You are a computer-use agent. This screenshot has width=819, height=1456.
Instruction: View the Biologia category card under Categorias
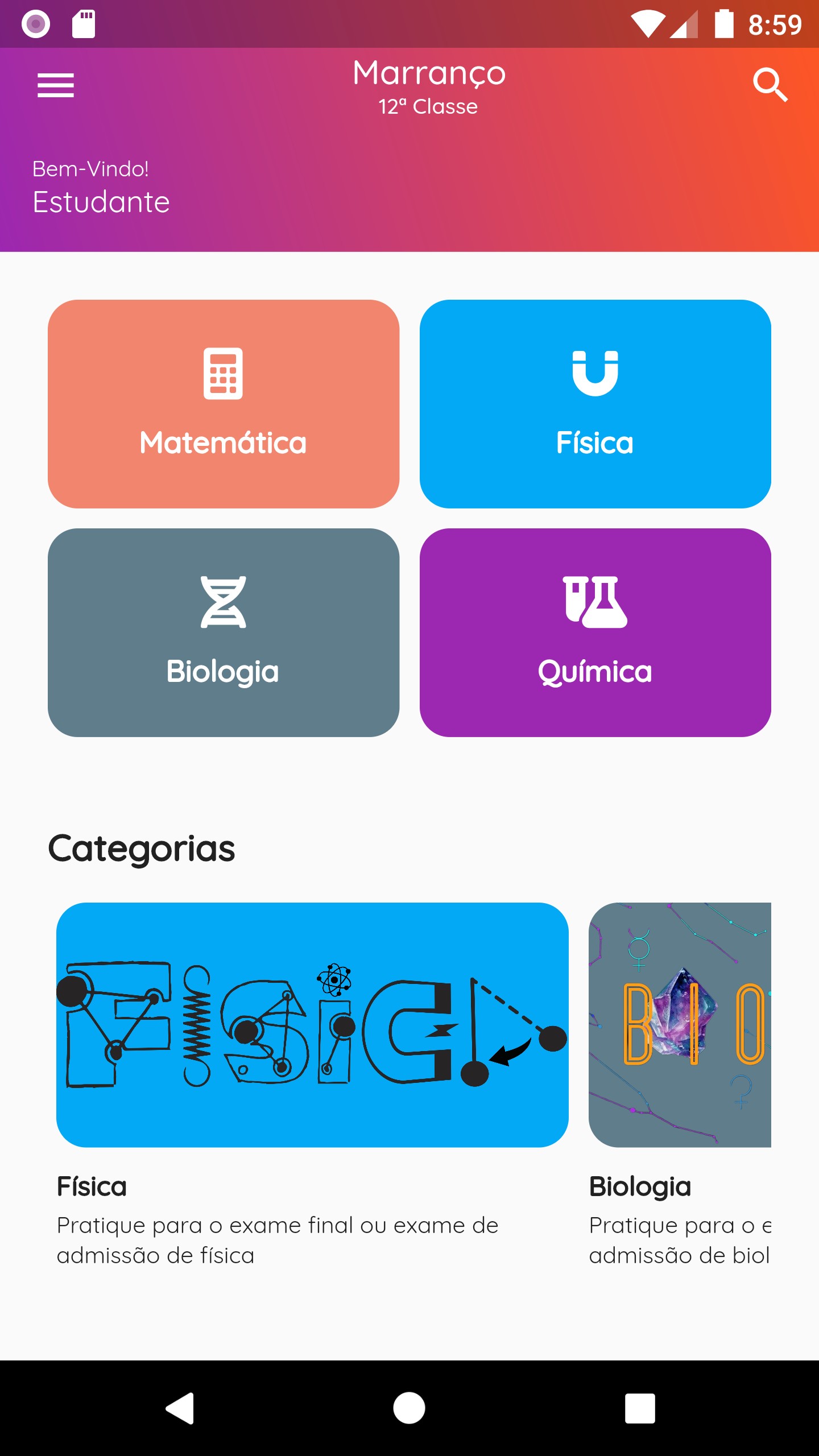pos(680,1025)
